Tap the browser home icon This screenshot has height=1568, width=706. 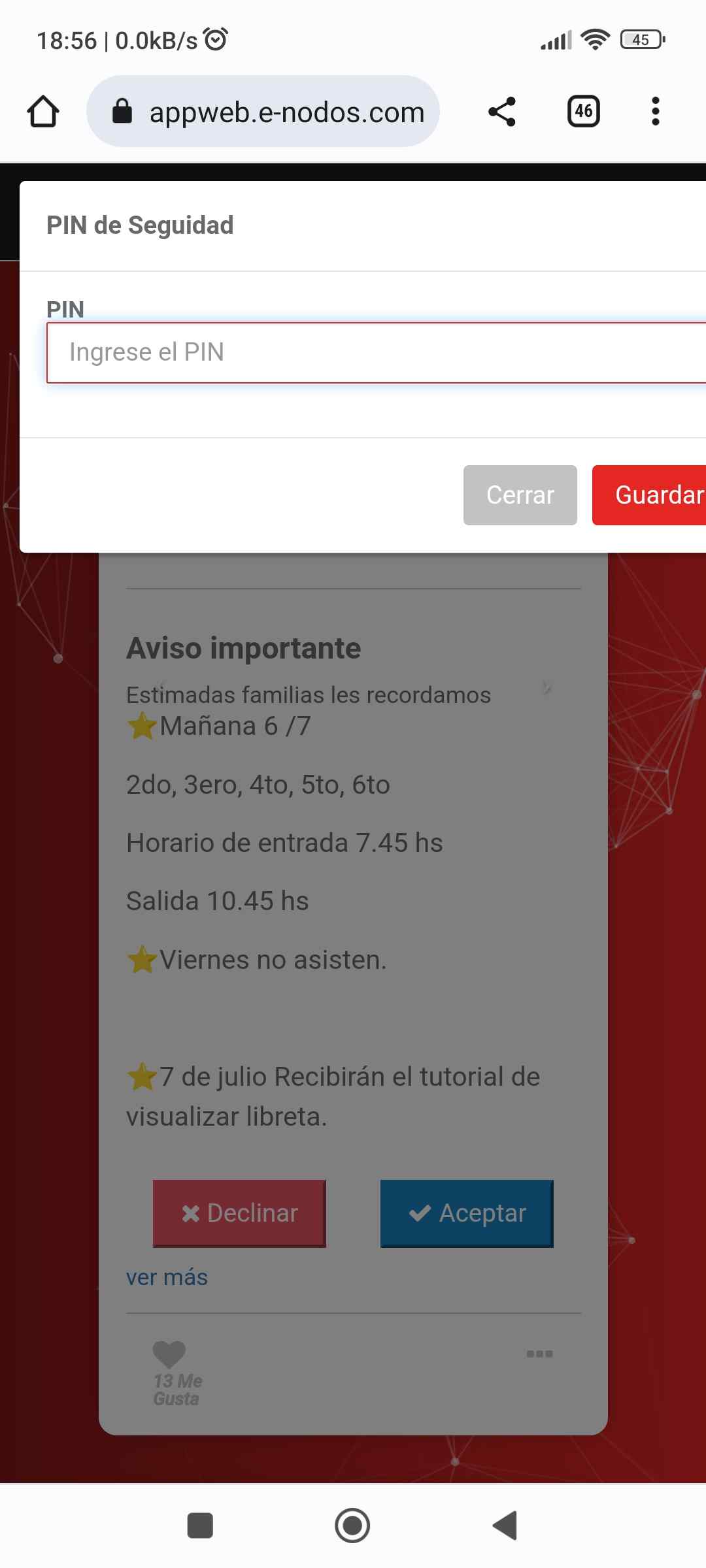(43, 111)
